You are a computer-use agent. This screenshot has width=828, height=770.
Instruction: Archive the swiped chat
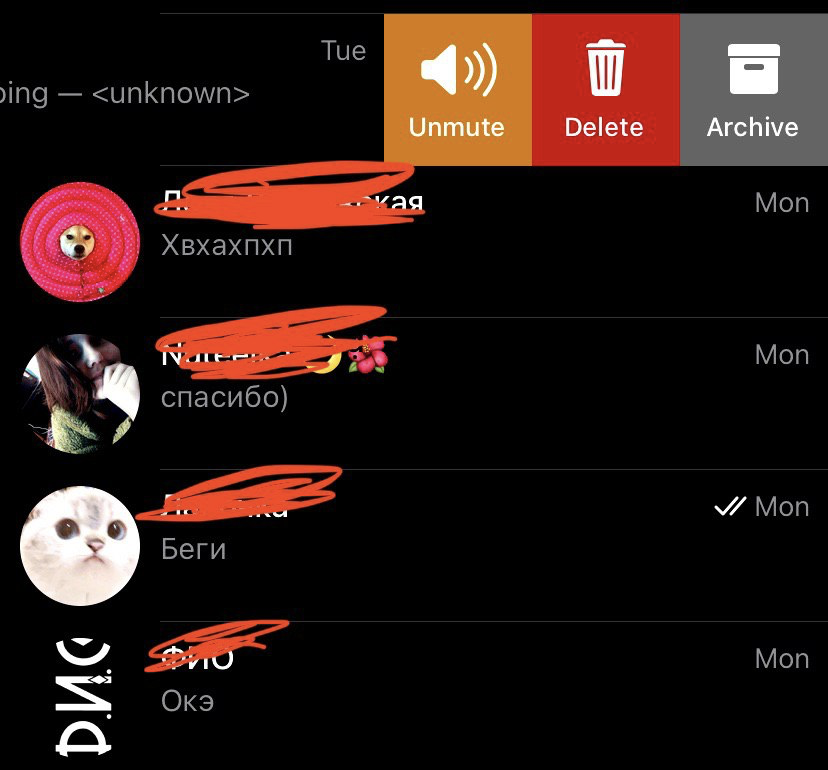point(753,90)
